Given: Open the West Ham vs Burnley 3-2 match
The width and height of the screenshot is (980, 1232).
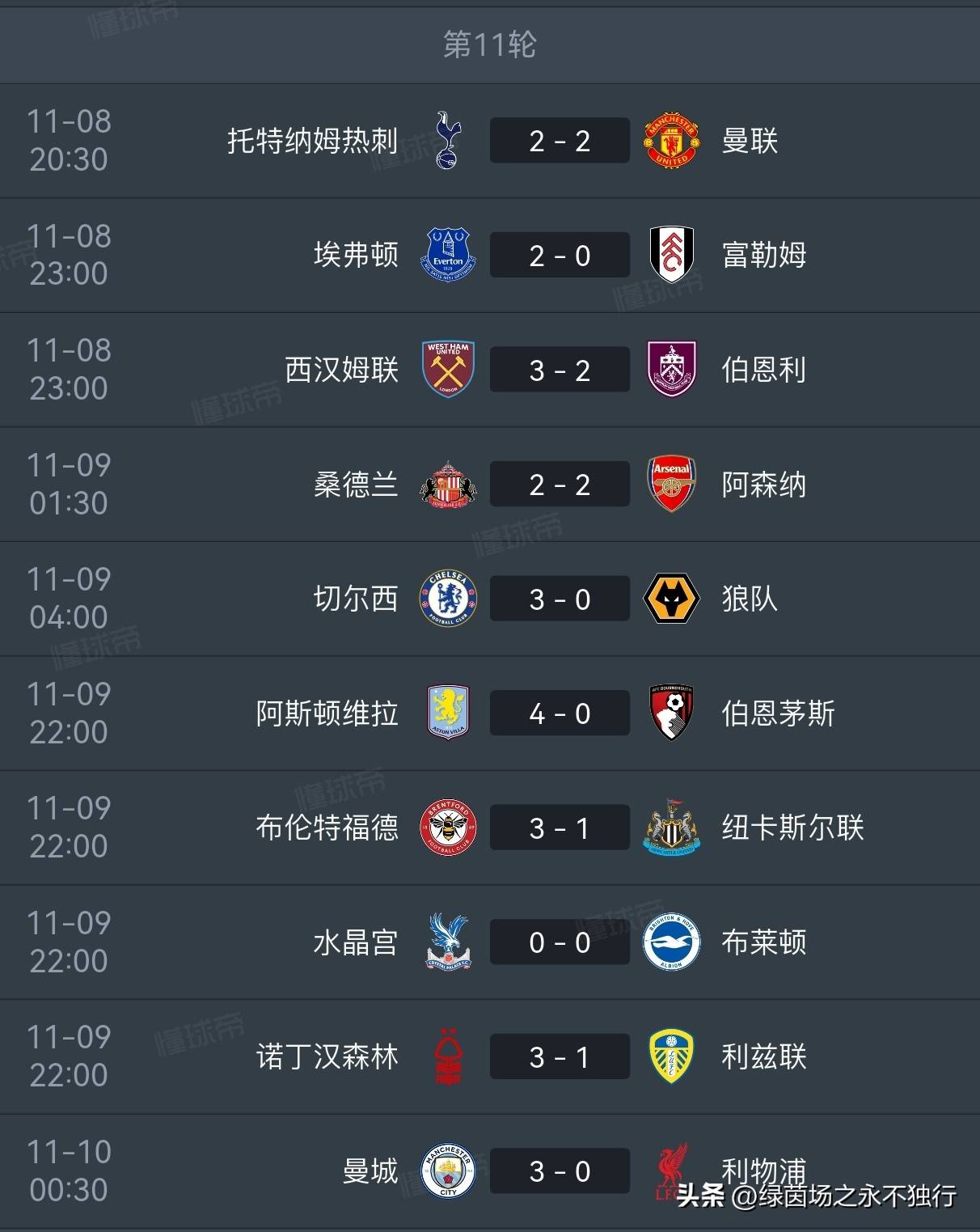Looking at the screenshot, I should pos(560,370).
